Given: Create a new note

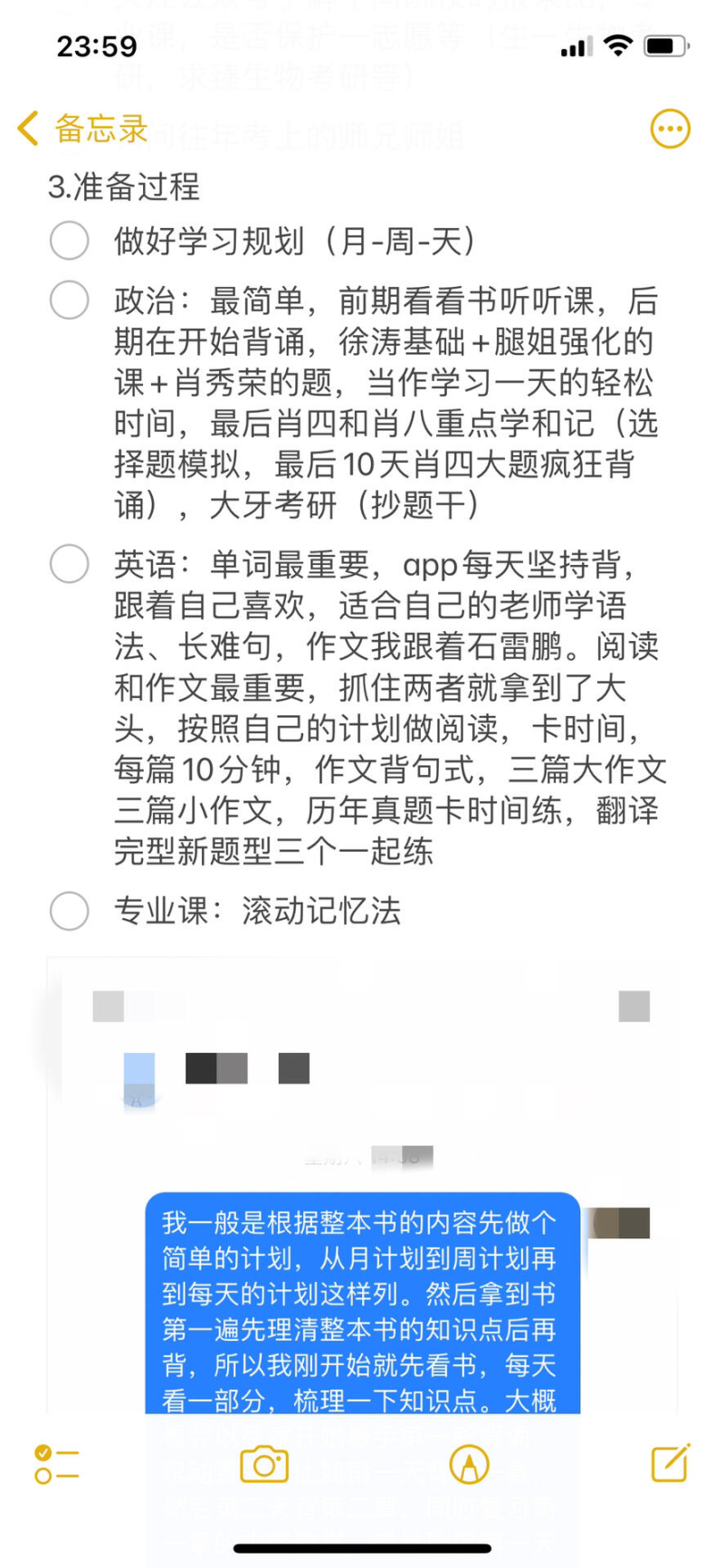Looking at the screenshot, I should tap(670, 1462).
